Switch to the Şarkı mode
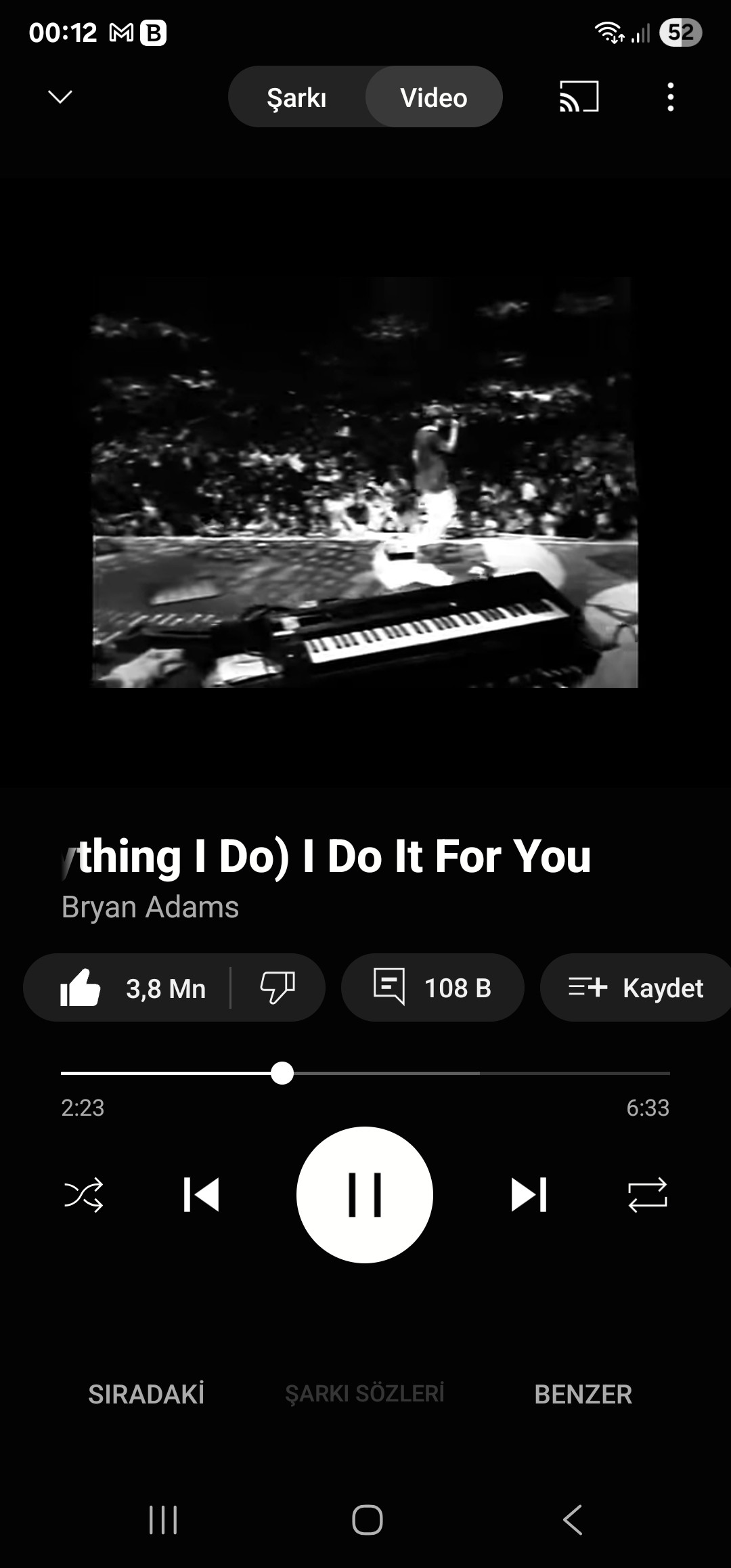The width and height of the screenshot is (731, 1568). [x=296, y=97]
